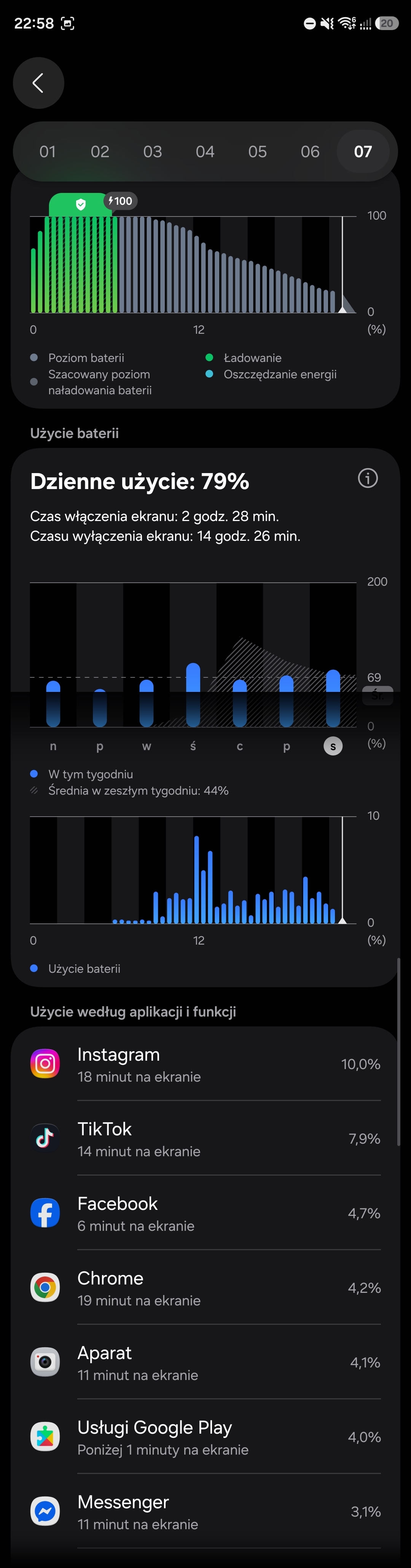The width and height of the screenshot is (411, 1568).
Task: View Facebook battery usage
Action: coord(205,1214)
